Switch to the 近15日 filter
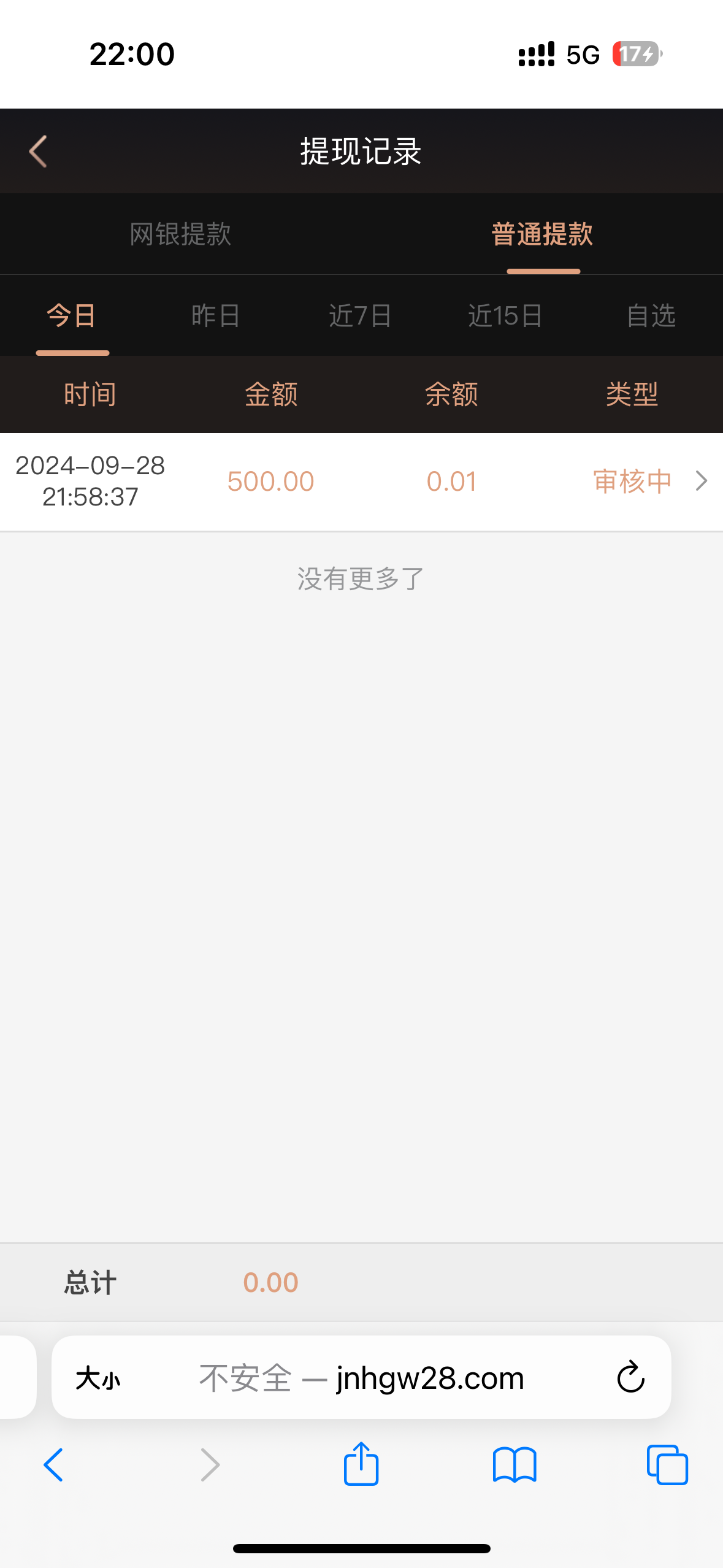This screenshot has height=1568, width=723. click(x=505, y=316)
